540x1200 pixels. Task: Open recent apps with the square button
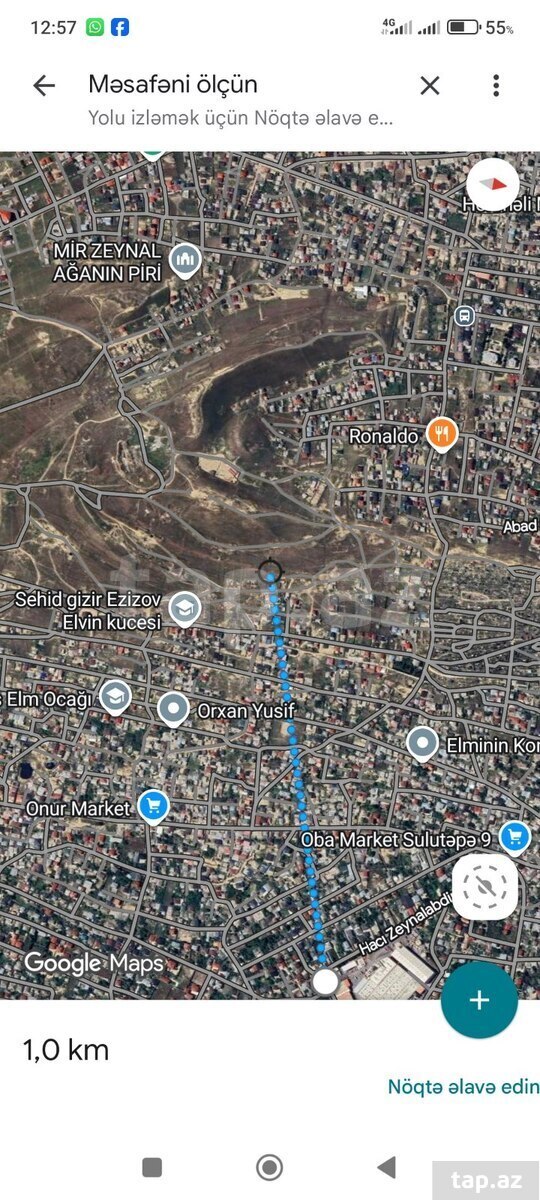tap(152, 1167)
